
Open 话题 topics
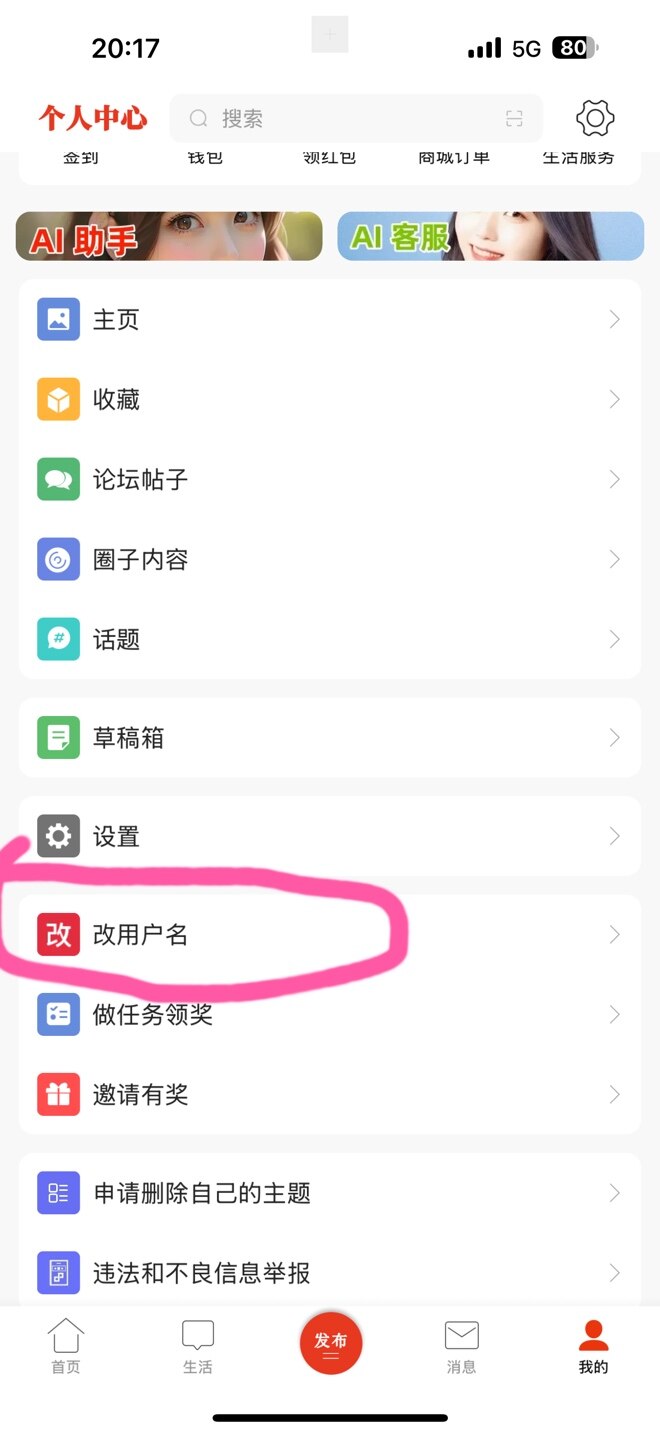pos(329,639)
